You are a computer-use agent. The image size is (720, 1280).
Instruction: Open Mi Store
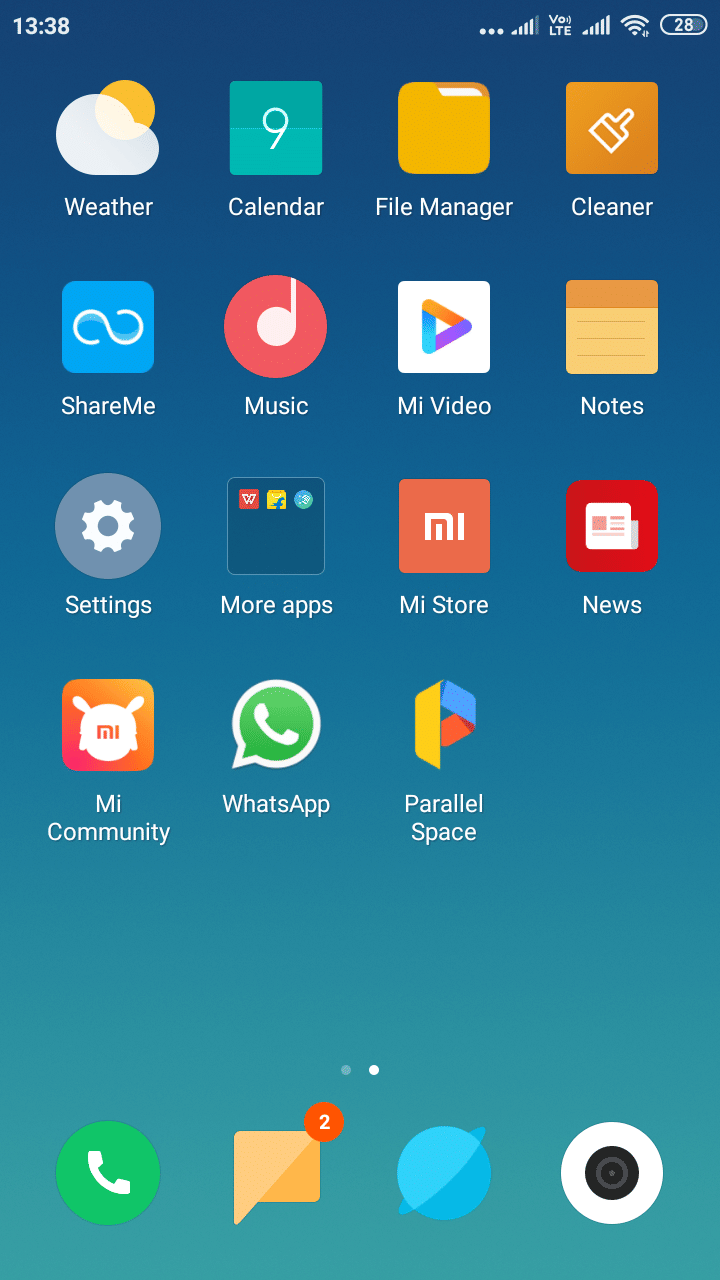(x=444, y=526)
